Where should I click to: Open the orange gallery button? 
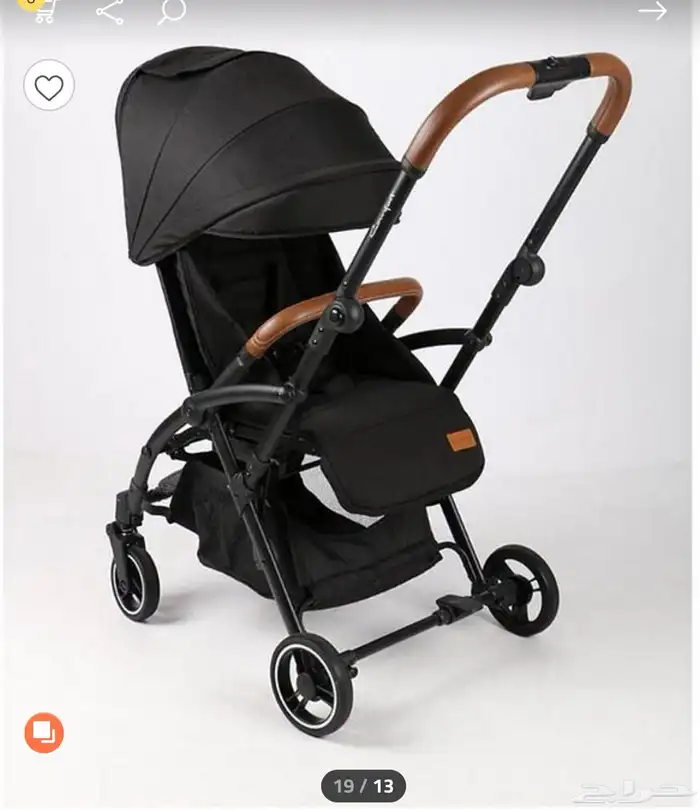44,733
